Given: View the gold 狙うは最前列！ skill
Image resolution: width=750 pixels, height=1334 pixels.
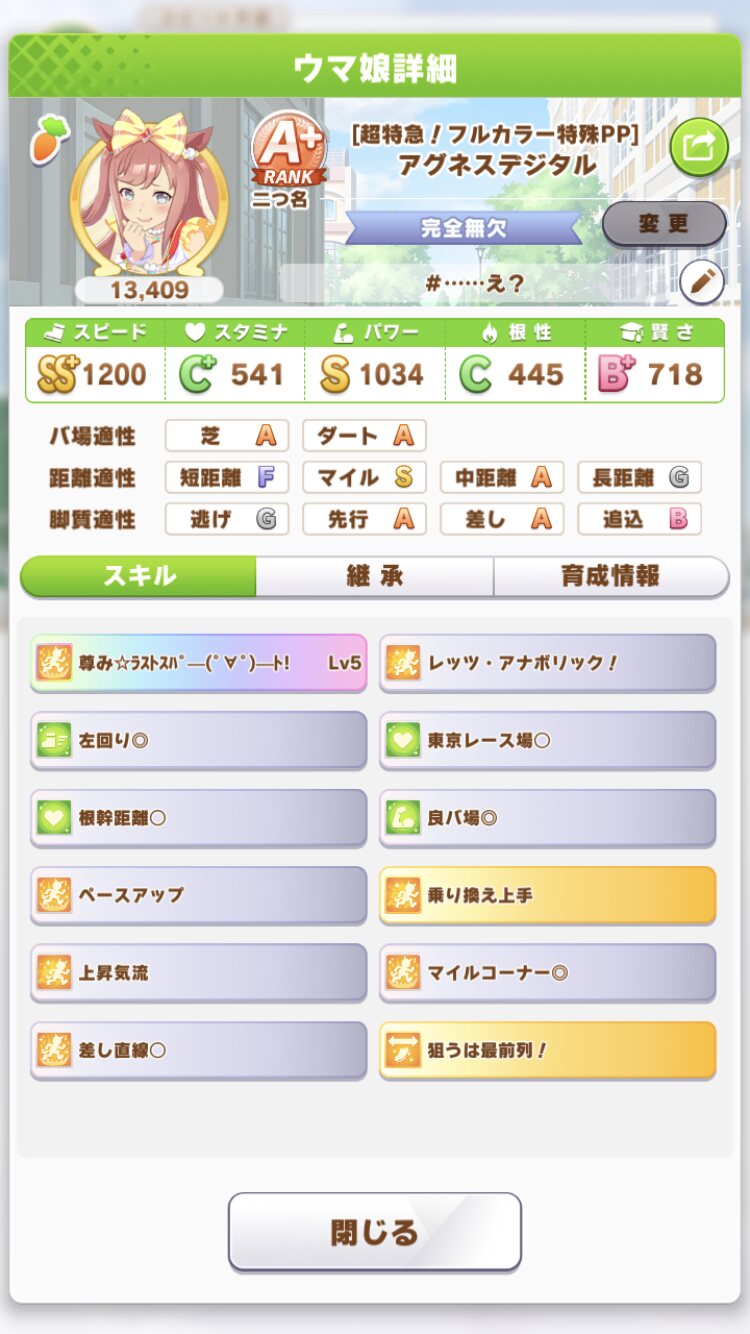Looking at the screenshot, I should coord(547,1050).
